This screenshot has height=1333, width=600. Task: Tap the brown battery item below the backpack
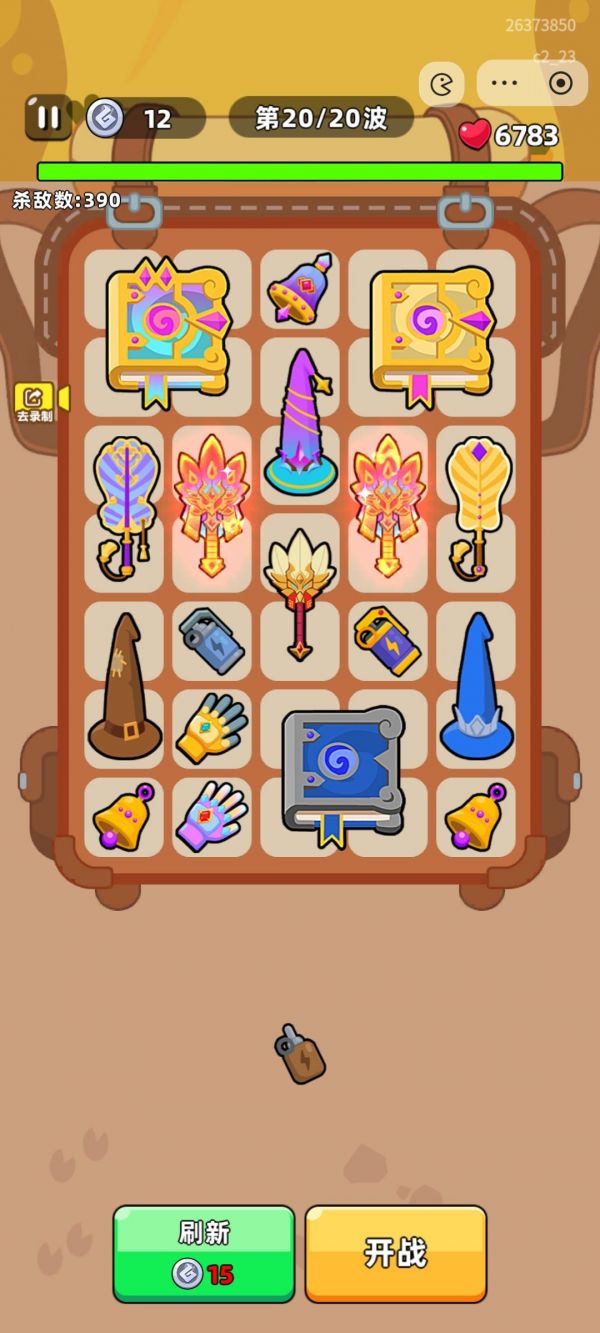pyautogui.click(x=299, y=1054)
